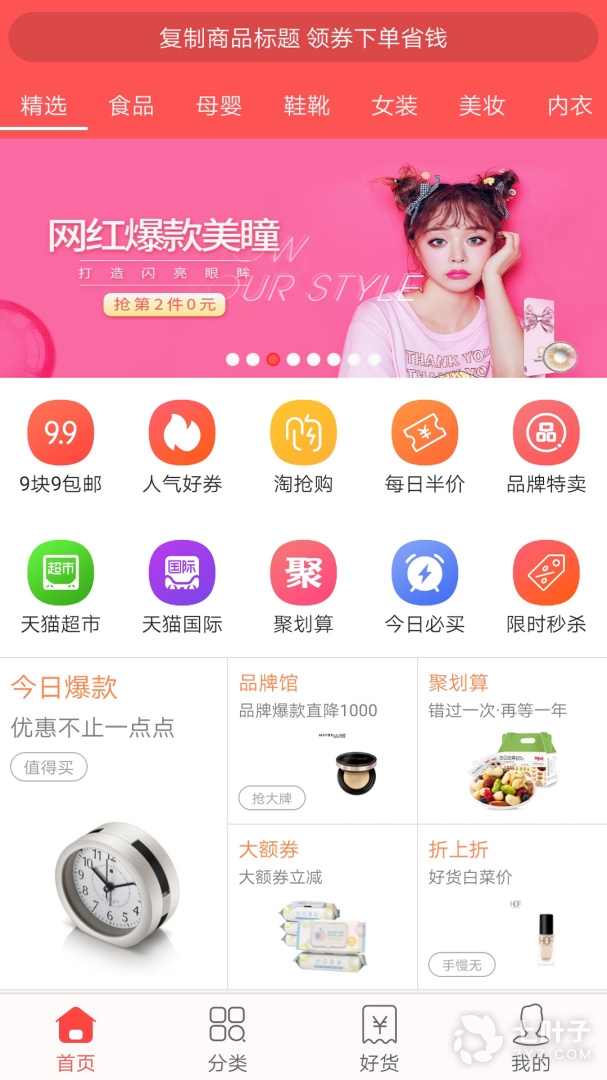Switch to the 美妆 tab
This screenshot has width=607, height=1080.
tap(482, 106)
